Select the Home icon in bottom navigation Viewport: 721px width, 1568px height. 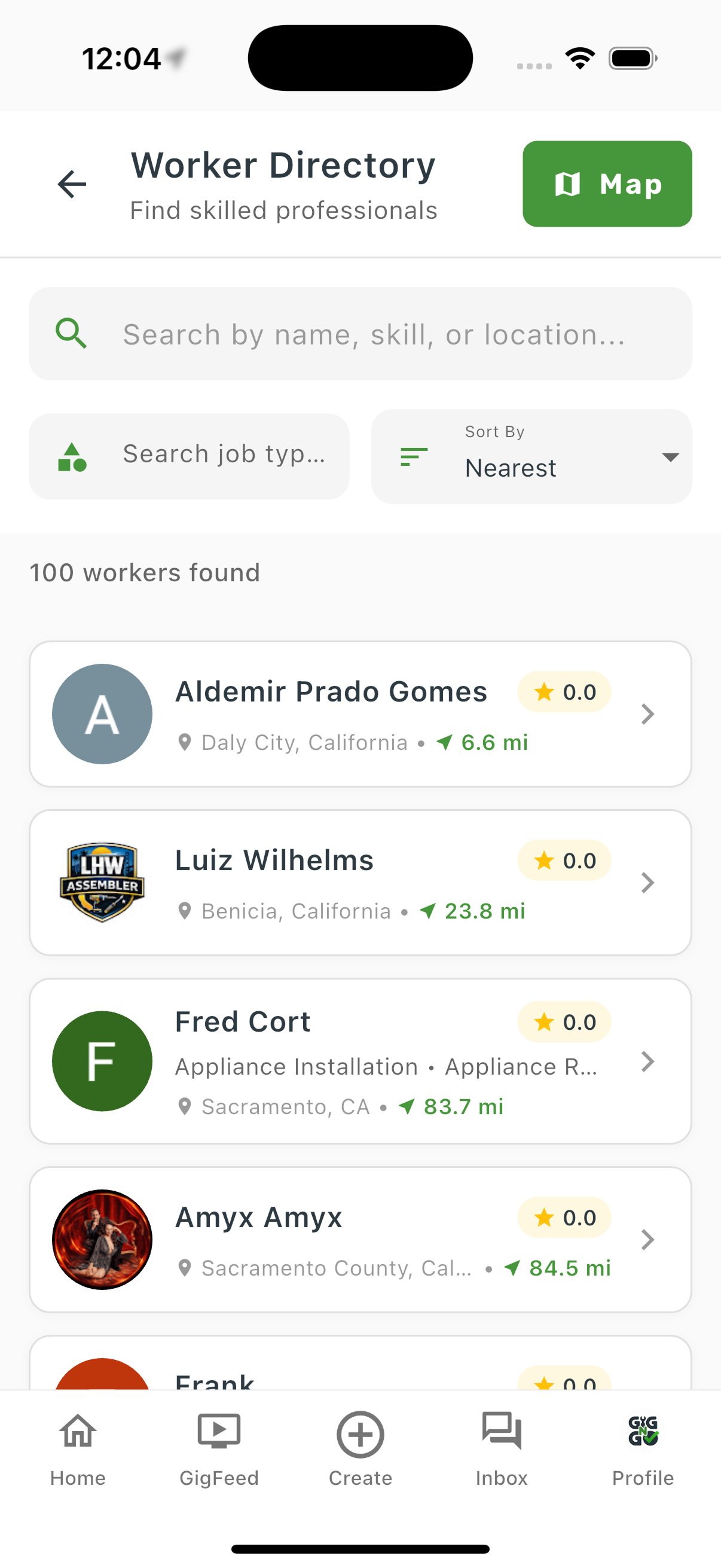[77, 1432]
